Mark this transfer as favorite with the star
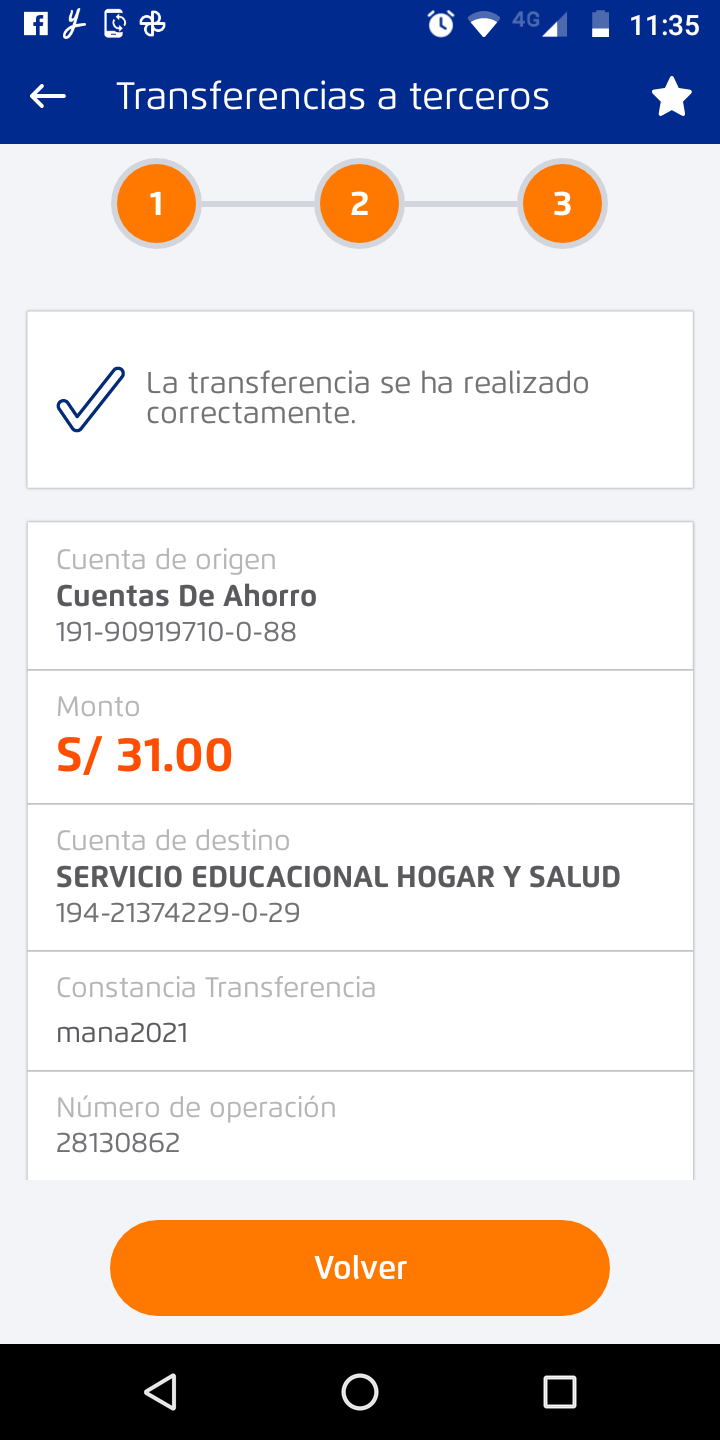 click(671, 97)
